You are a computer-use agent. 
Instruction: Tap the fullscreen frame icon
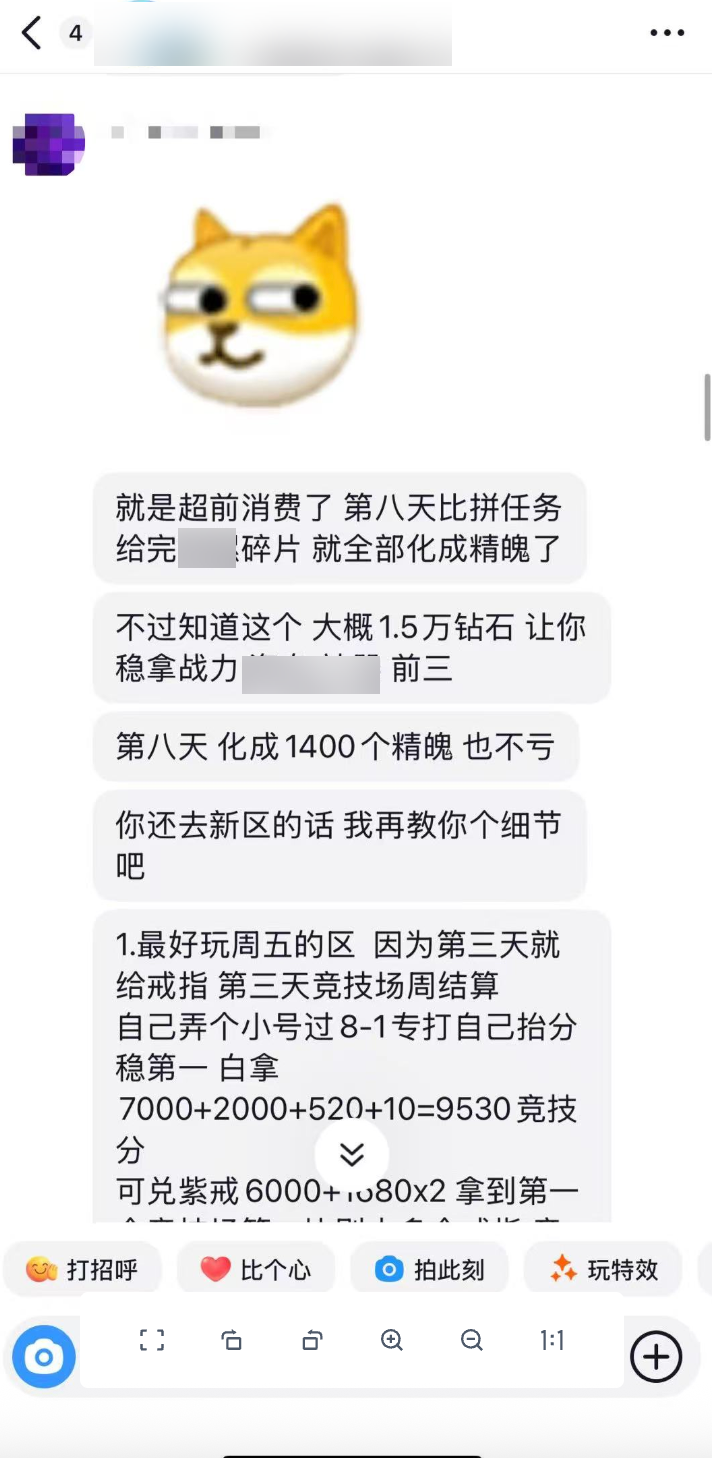[x=152, y=1341]
